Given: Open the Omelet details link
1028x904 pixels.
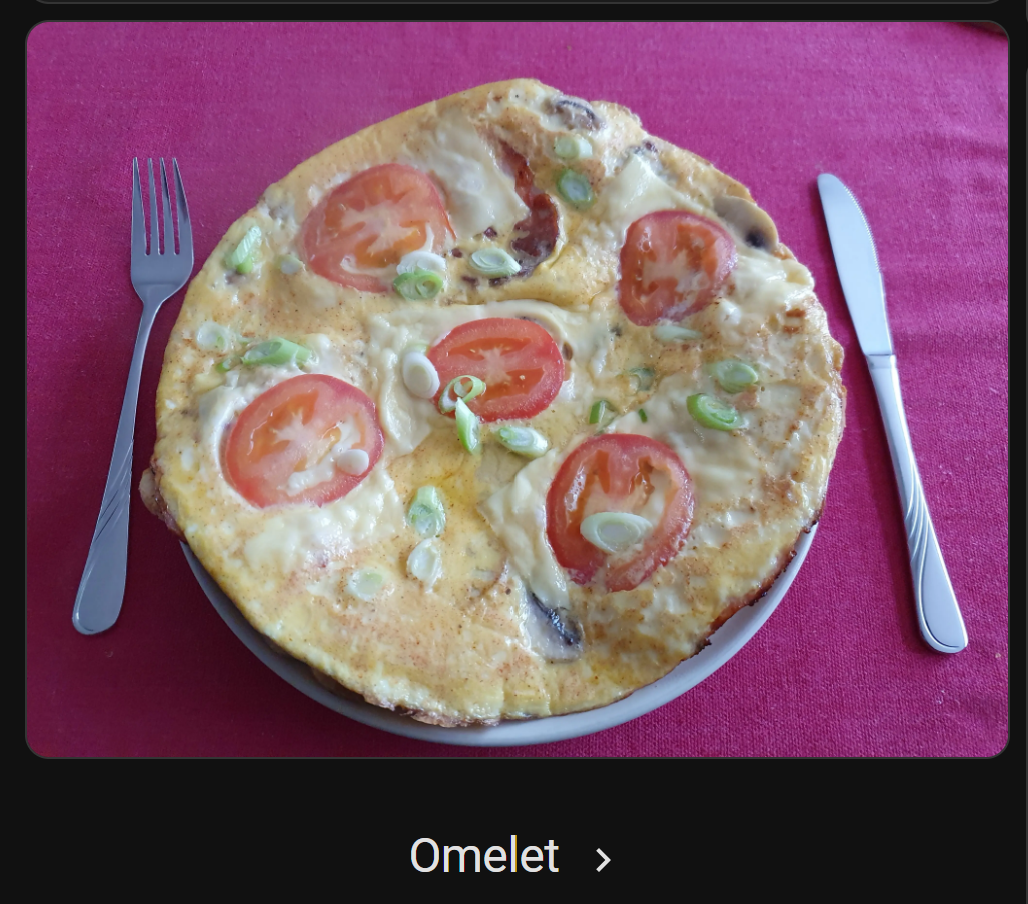Looking at the screenshot, I should click(509, 857).
